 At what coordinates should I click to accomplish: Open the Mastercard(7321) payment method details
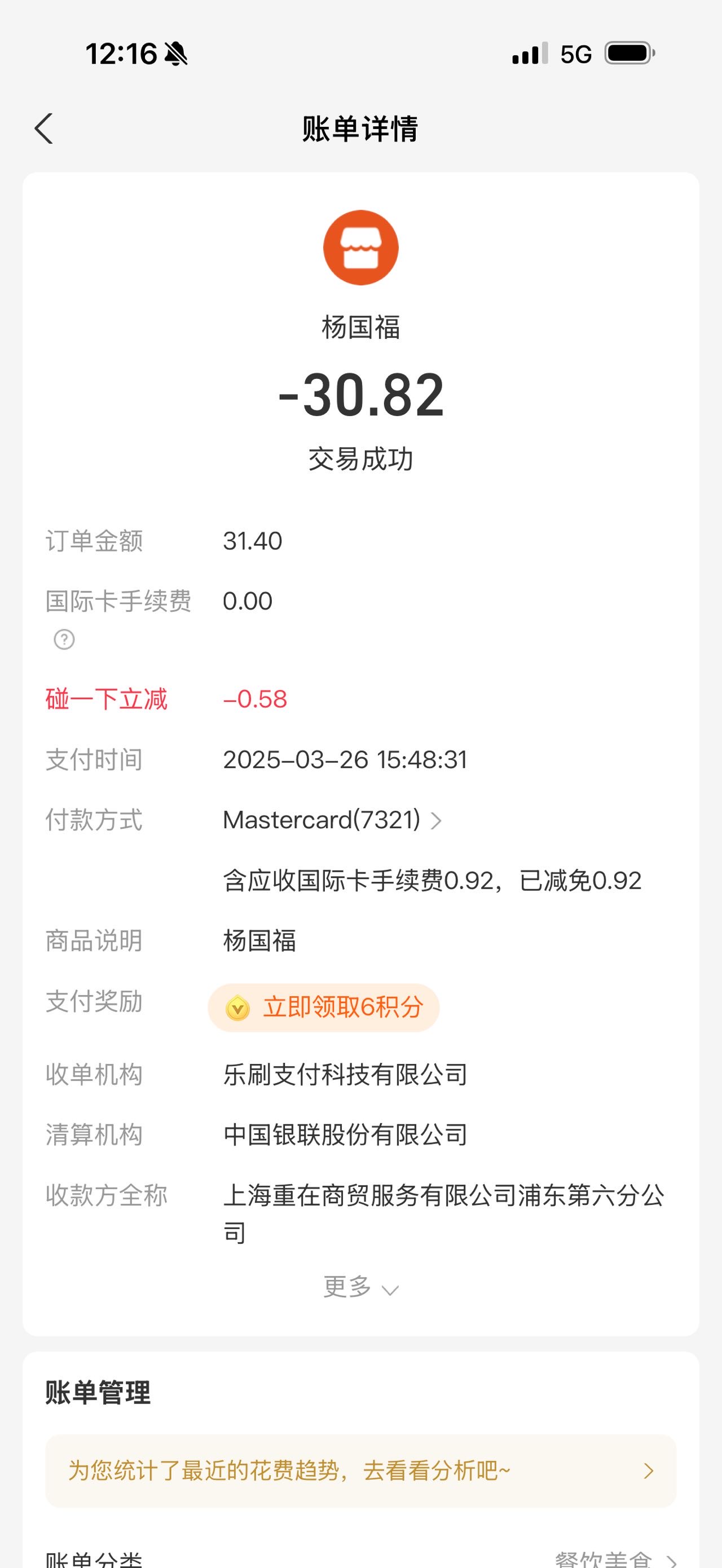pos(332,820)
